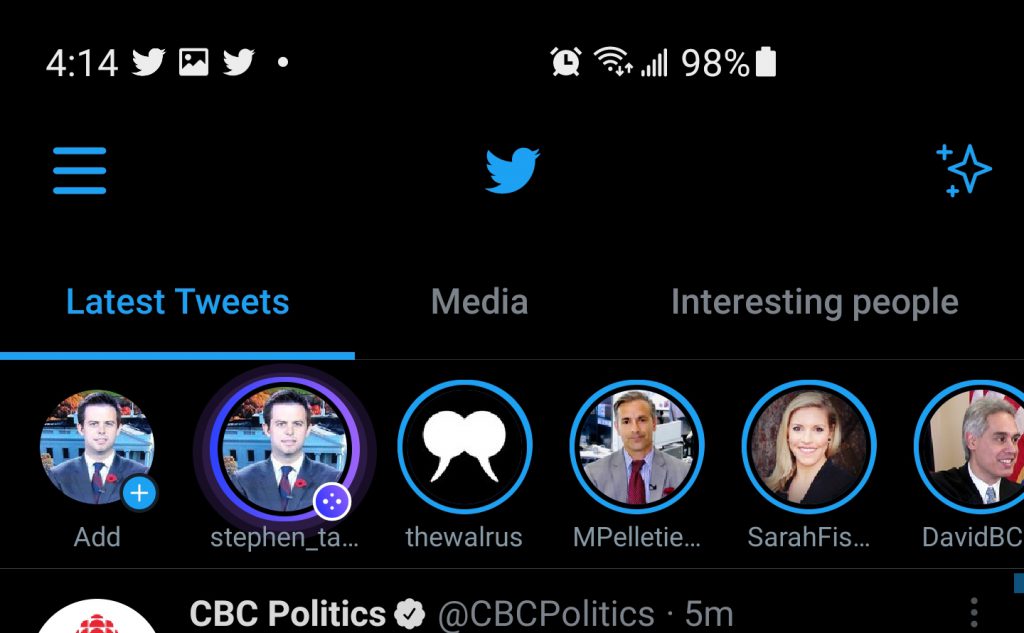The width and height of the screenshot is (1024, 633).
Task: Select the Latest Tweets tab
Action: coord(177,302)
